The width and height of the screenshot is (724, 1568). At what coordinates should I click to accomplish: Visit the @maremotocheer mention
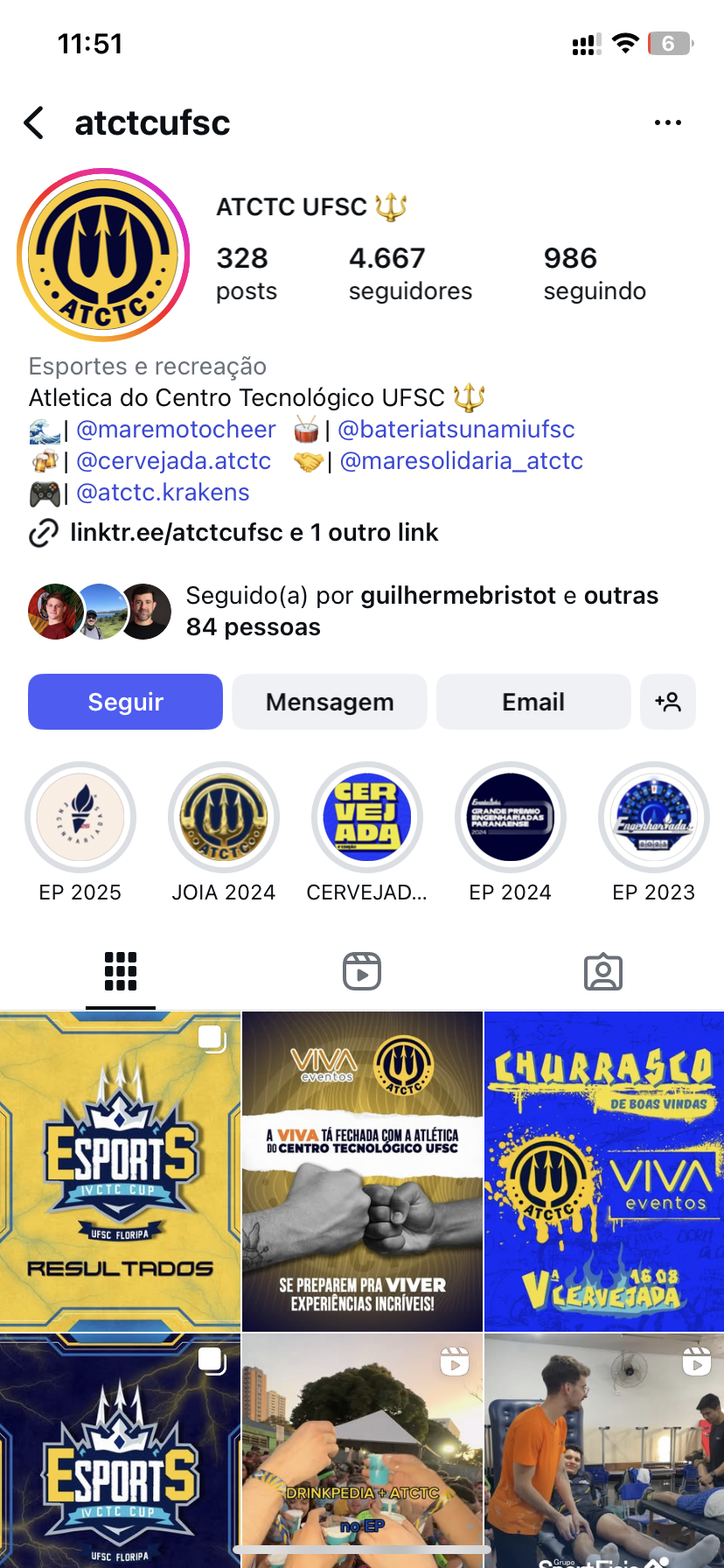coord(176,430)
